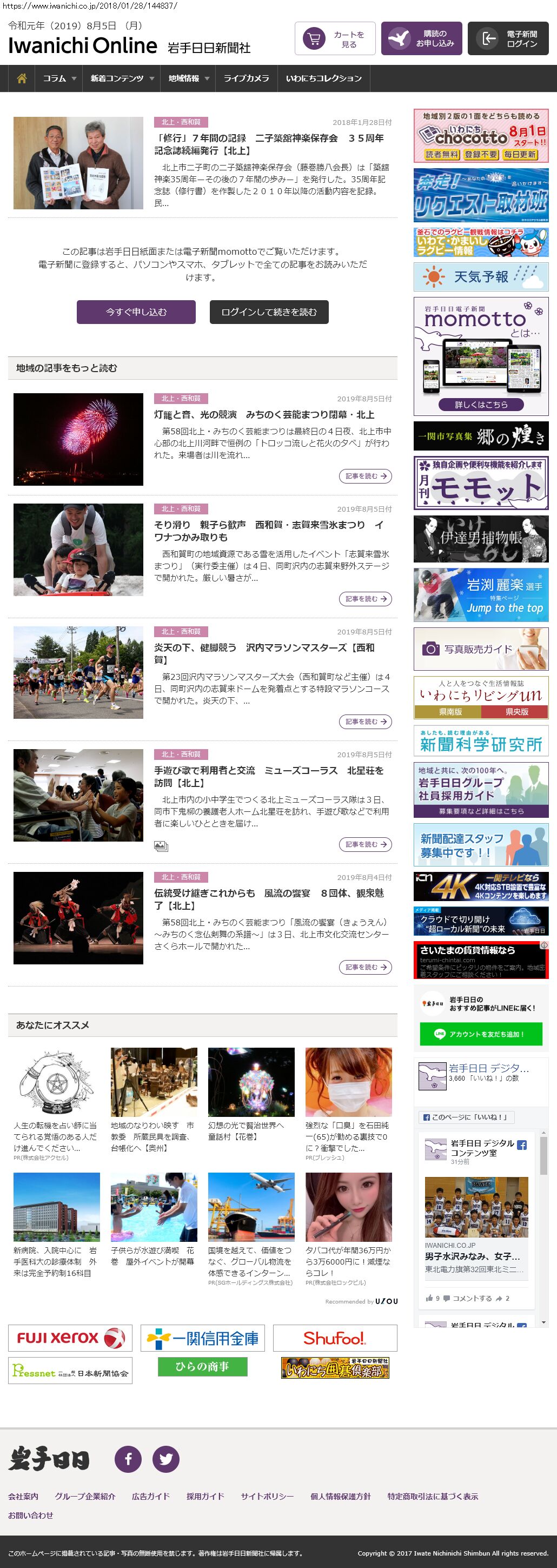View the cart via カートを見る
The image size is (557, 1568).
pos(335,39)
